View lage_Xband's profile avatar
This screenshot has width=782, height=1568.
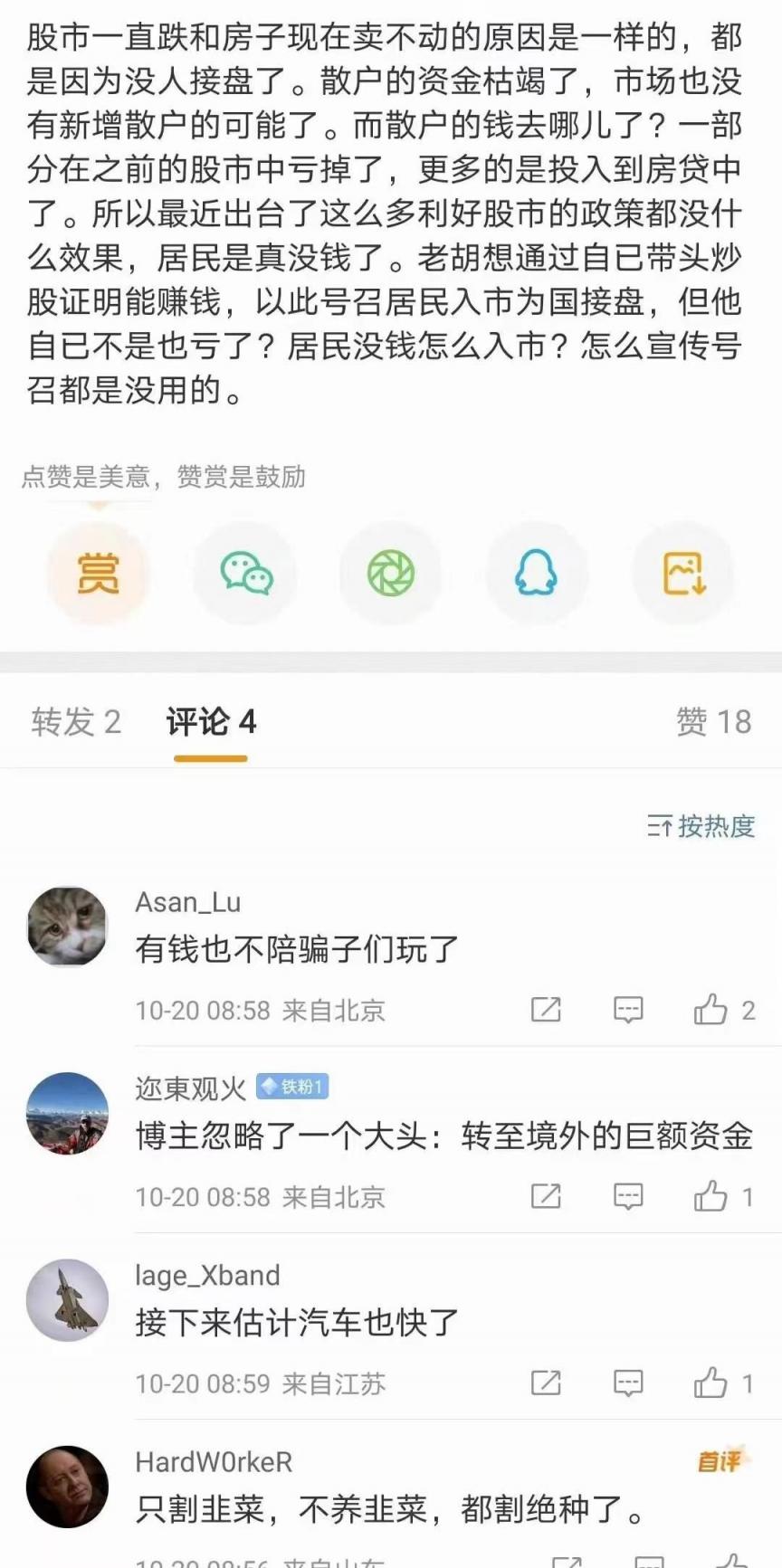click(x=67, y=1300)
